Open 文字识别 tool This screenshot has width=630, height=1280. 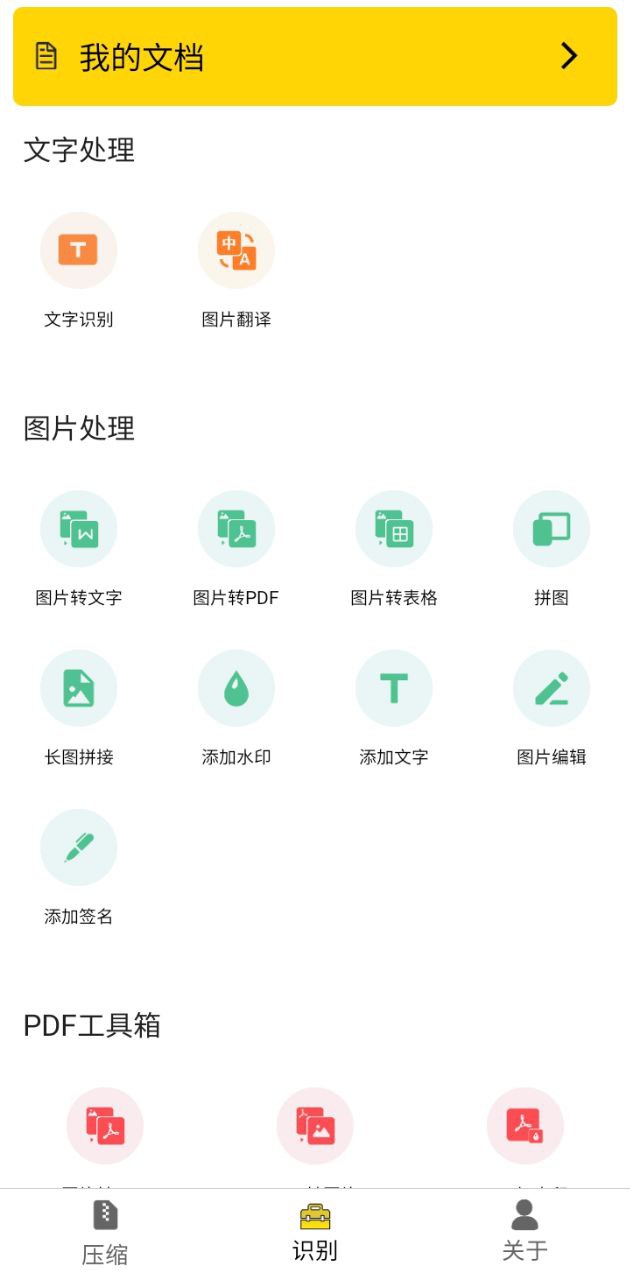[x=78, y=270]
